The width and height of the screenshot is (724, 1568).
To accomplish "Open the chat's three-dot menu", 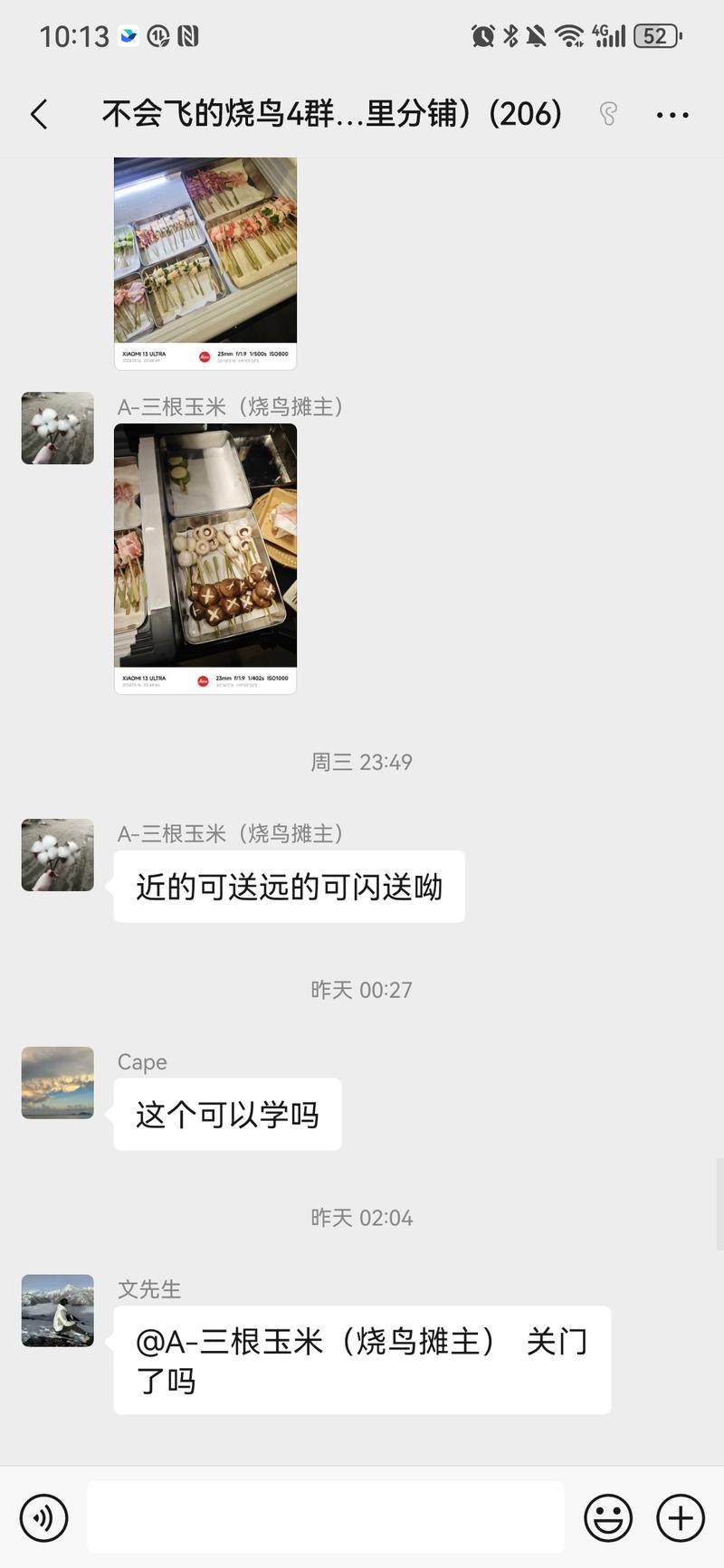I will [672, 115].
